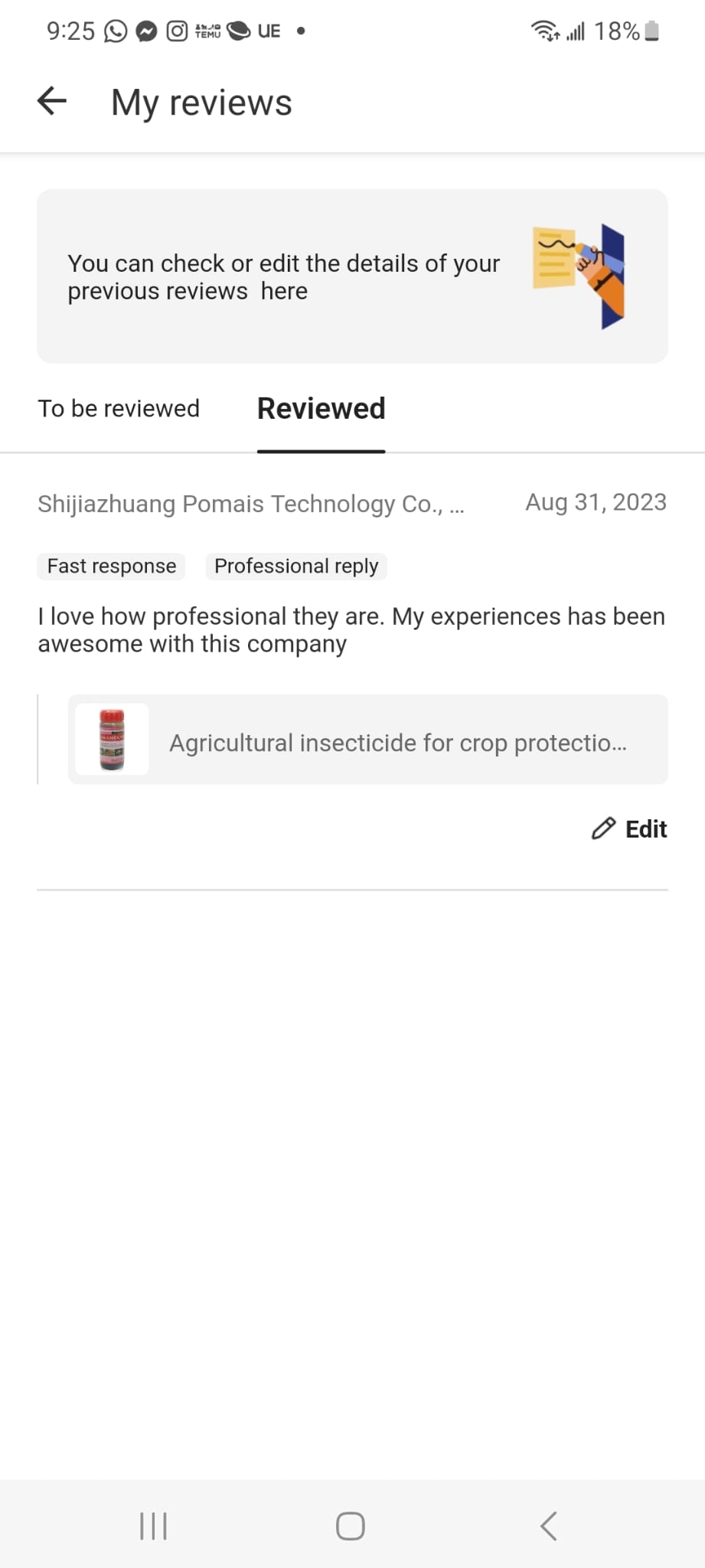The height and width of the screenshot is (1568, 705).
Task: Tap the system home button
Action: click(x=351, y=1526)
